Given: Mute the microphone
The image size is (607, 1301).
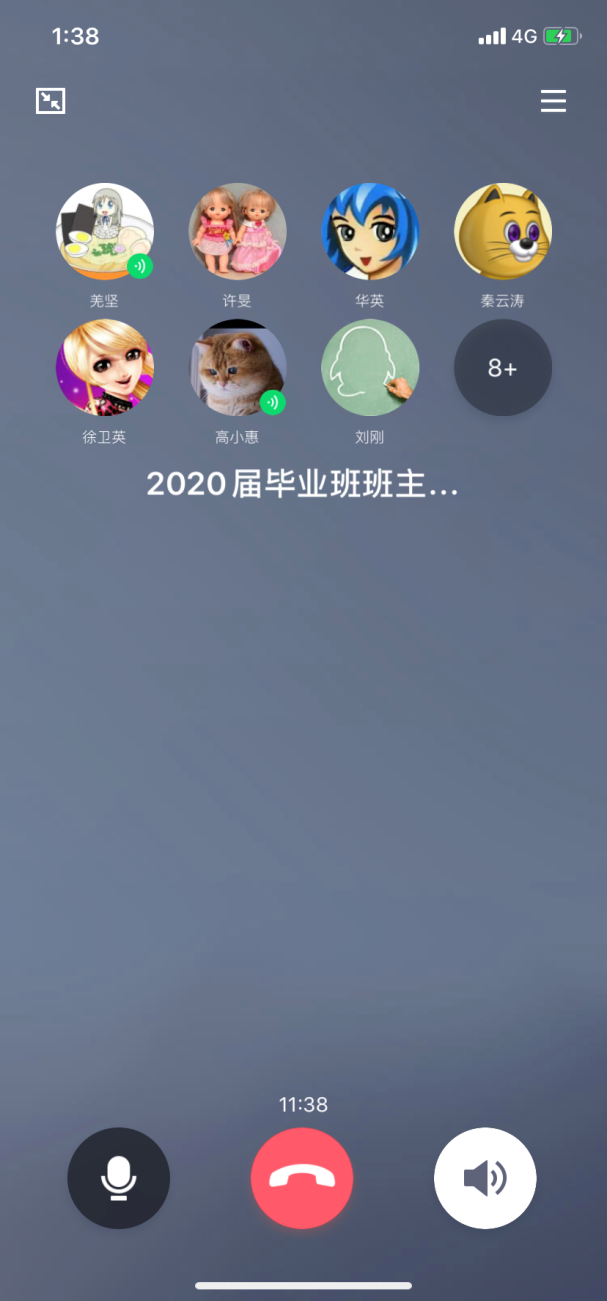Looking at the screenshot, I should pos(119,1179).
